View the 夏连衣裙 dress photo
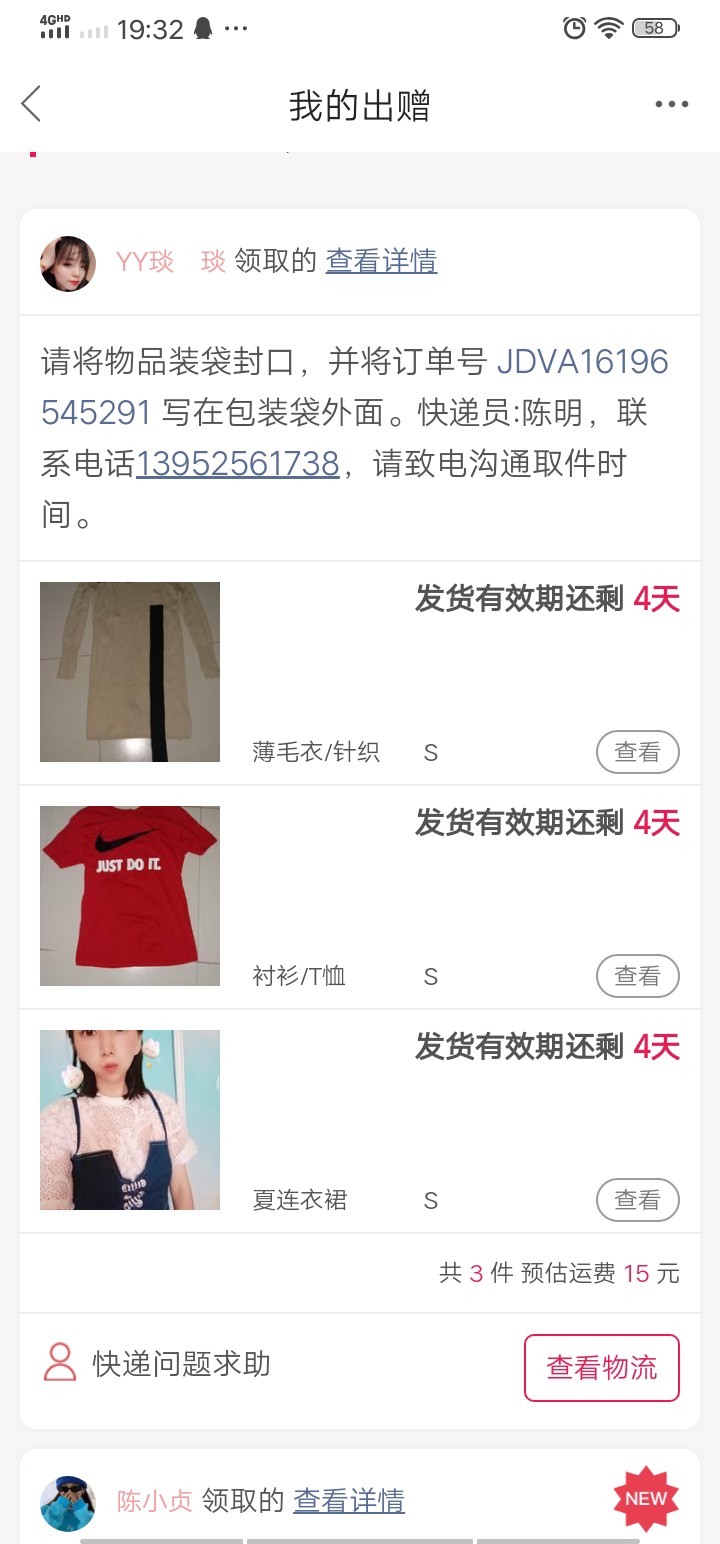Image resolution: width=720 pixels, height=1544 pixels. (130, 1120)
